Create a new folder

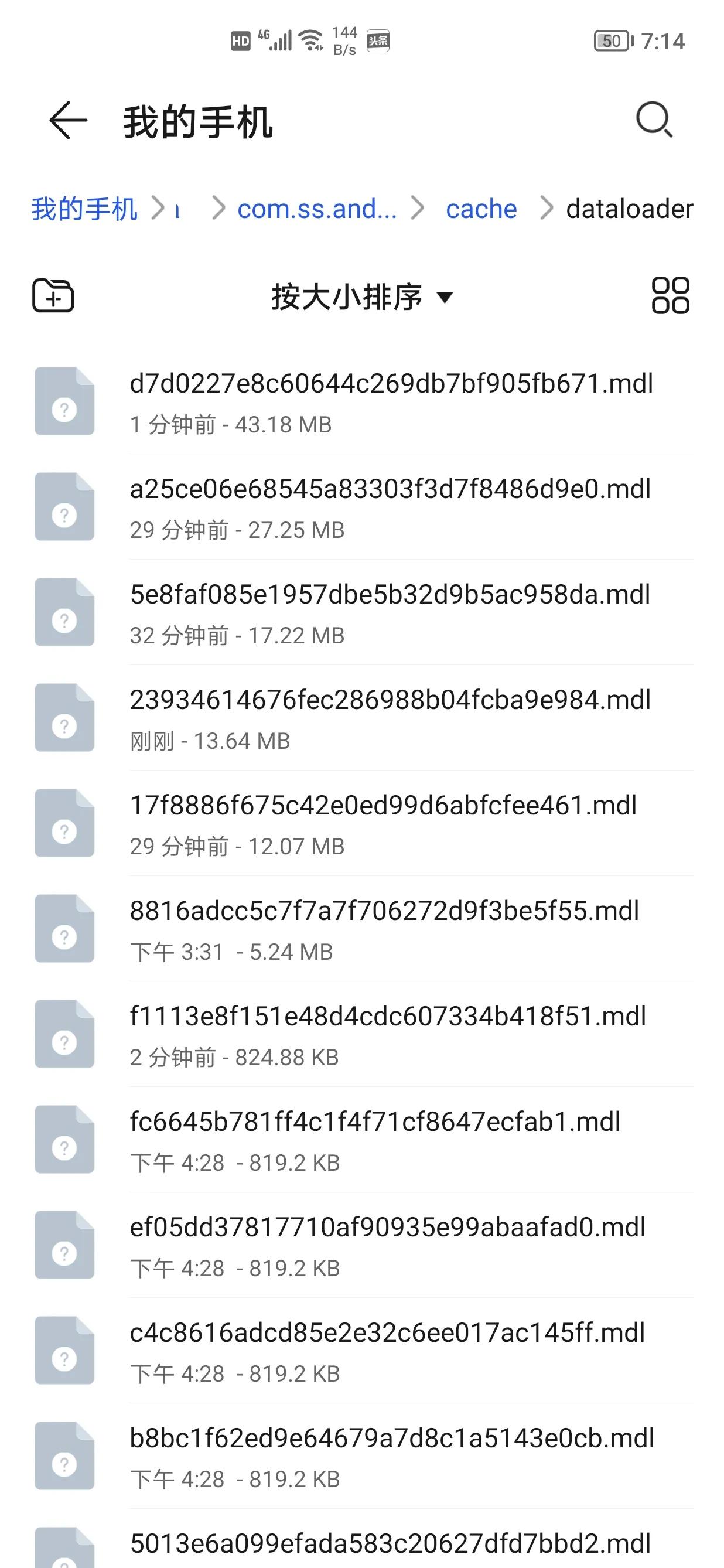pos(53,296)
